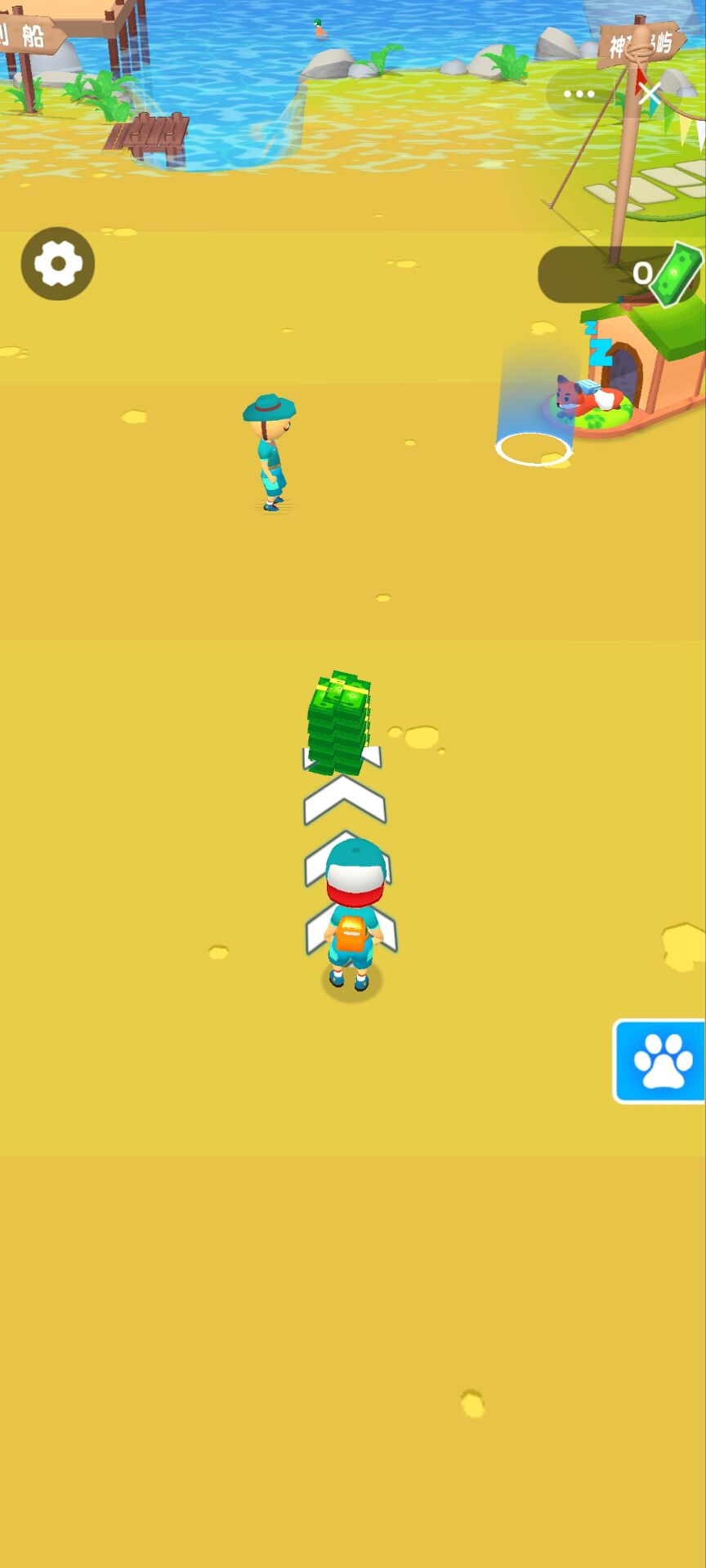Open the paw print pet menu
The image size is (706, 1568).
[659, 1061]
